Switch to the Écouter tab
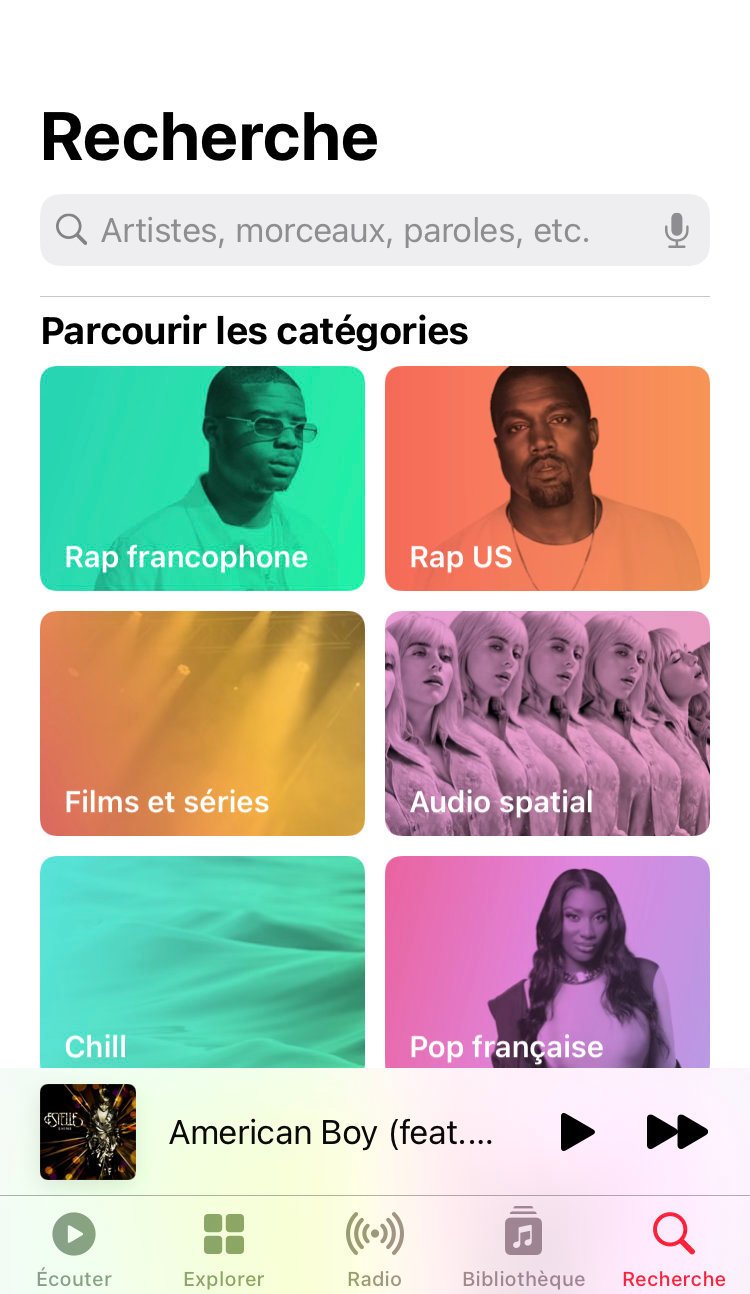 tap(74, 1246)
